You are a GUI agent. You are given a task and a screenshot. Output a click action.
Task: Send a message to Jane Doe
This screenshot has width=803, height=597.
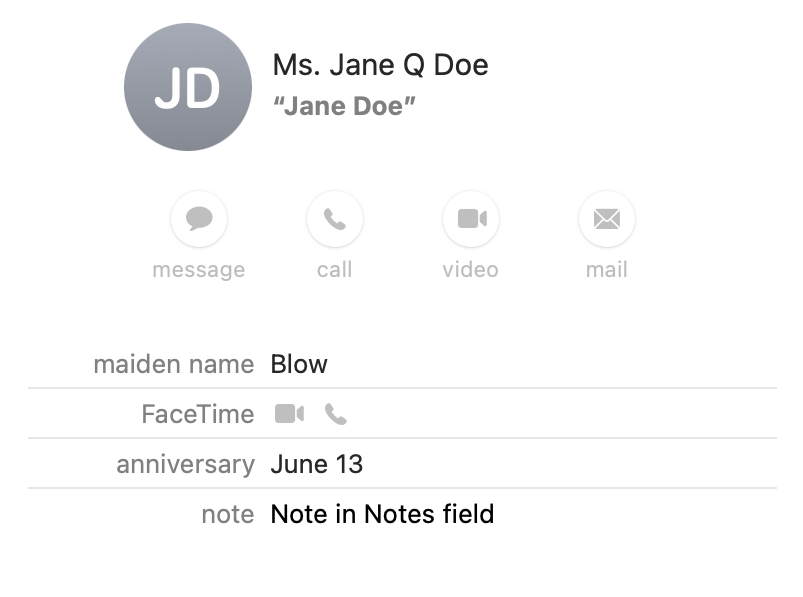(x=199, y=219)
